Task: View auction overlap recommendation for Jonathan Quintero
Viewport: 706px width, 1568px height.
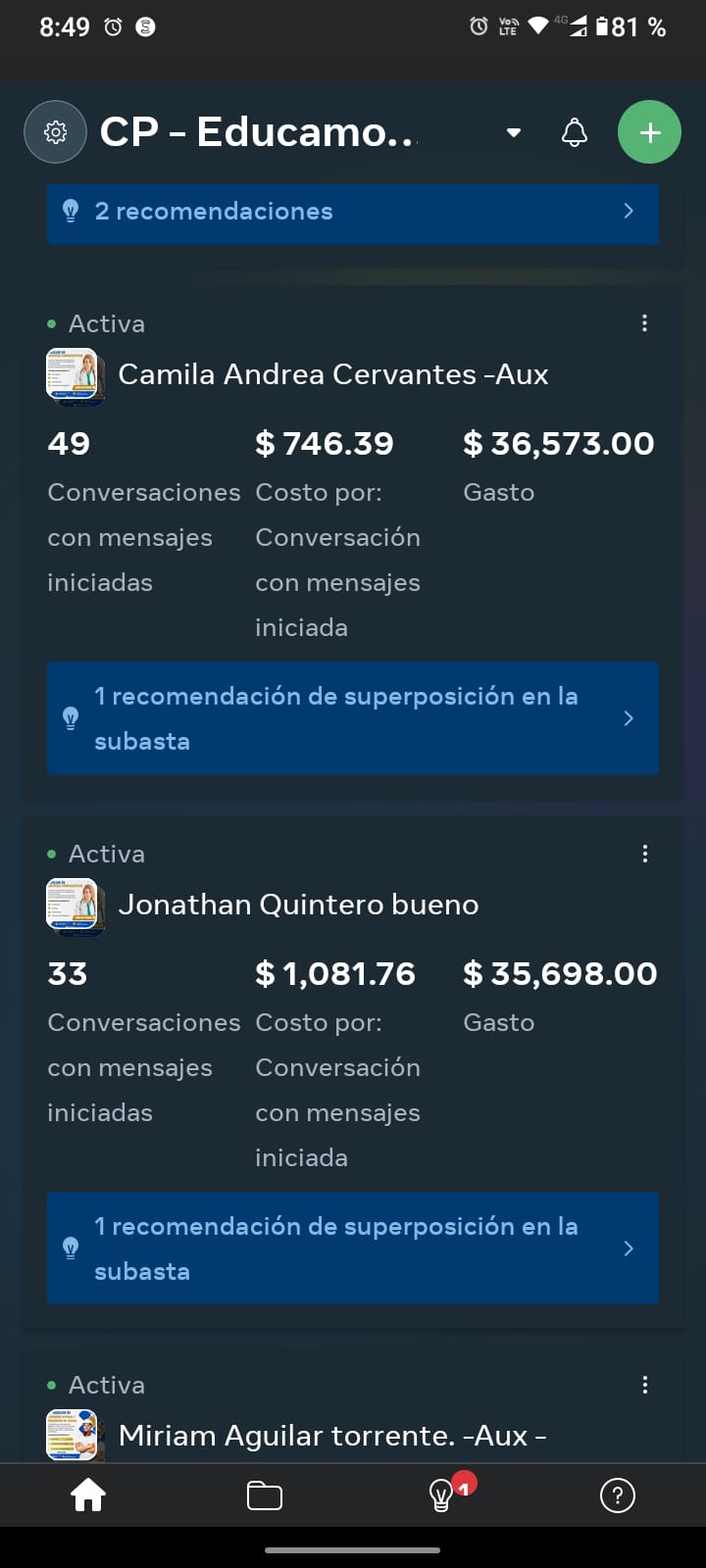Action: [x=353, y=1249]
